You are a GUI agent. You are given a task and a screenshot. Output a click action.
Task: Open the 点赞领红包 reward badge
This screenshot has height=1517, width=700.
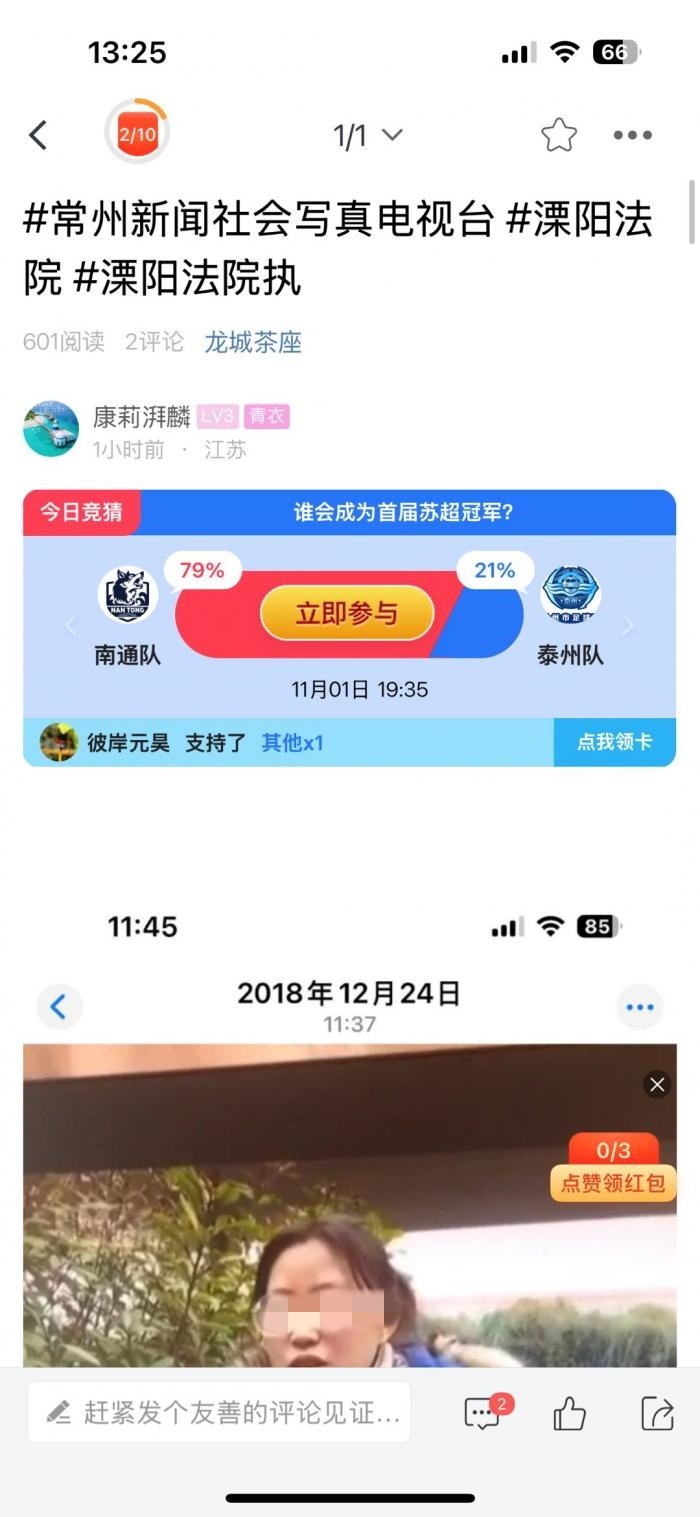coord(613,1170)
